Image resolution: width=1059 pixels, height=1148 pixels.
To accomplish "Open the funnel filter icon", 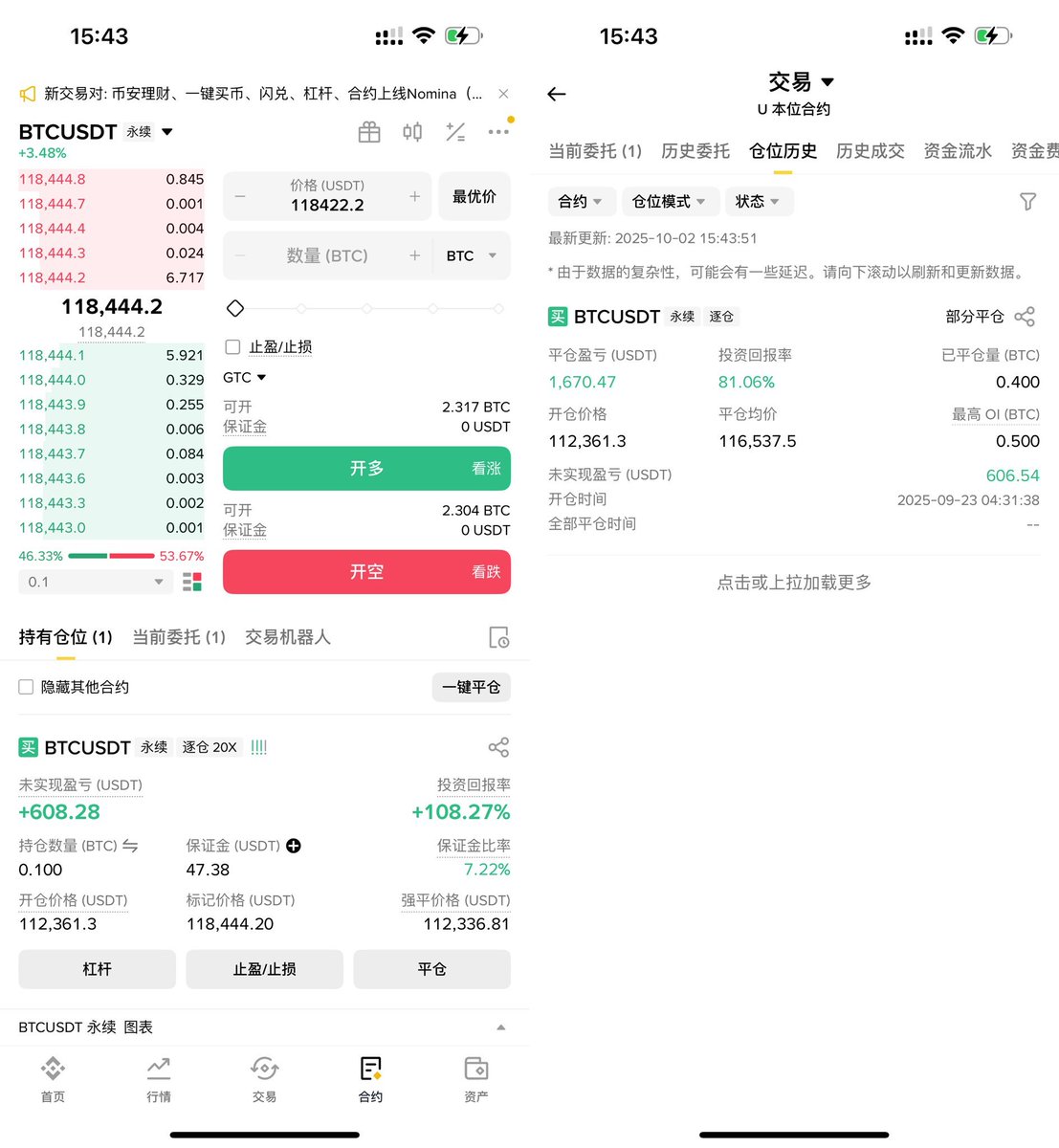I will [1027, 202].
